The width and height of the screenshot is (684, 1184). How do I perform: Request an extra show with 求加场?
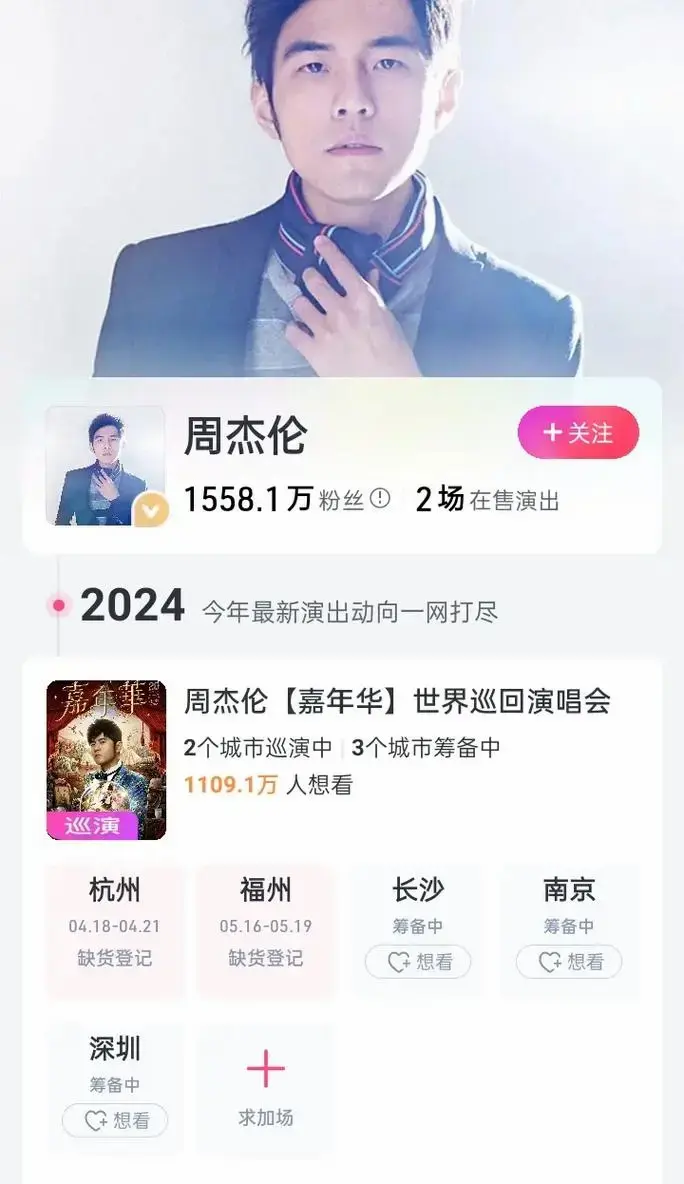click(266, 1086)
